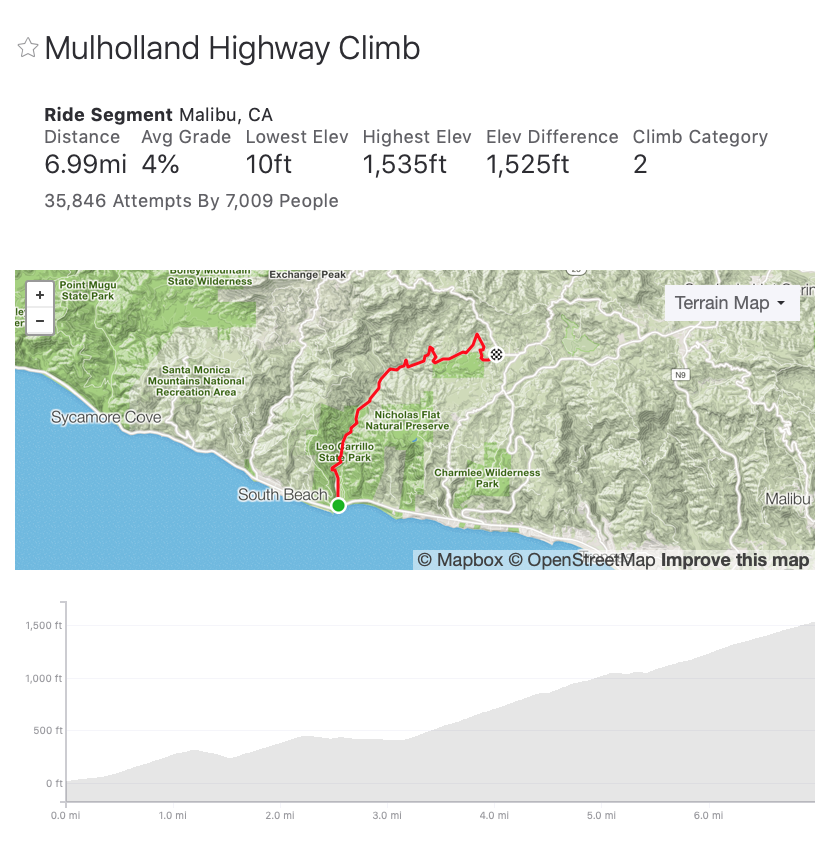Open the OpenStreetMap attribution link
This screenshot has width=832, height=850.
coord(582,560)
